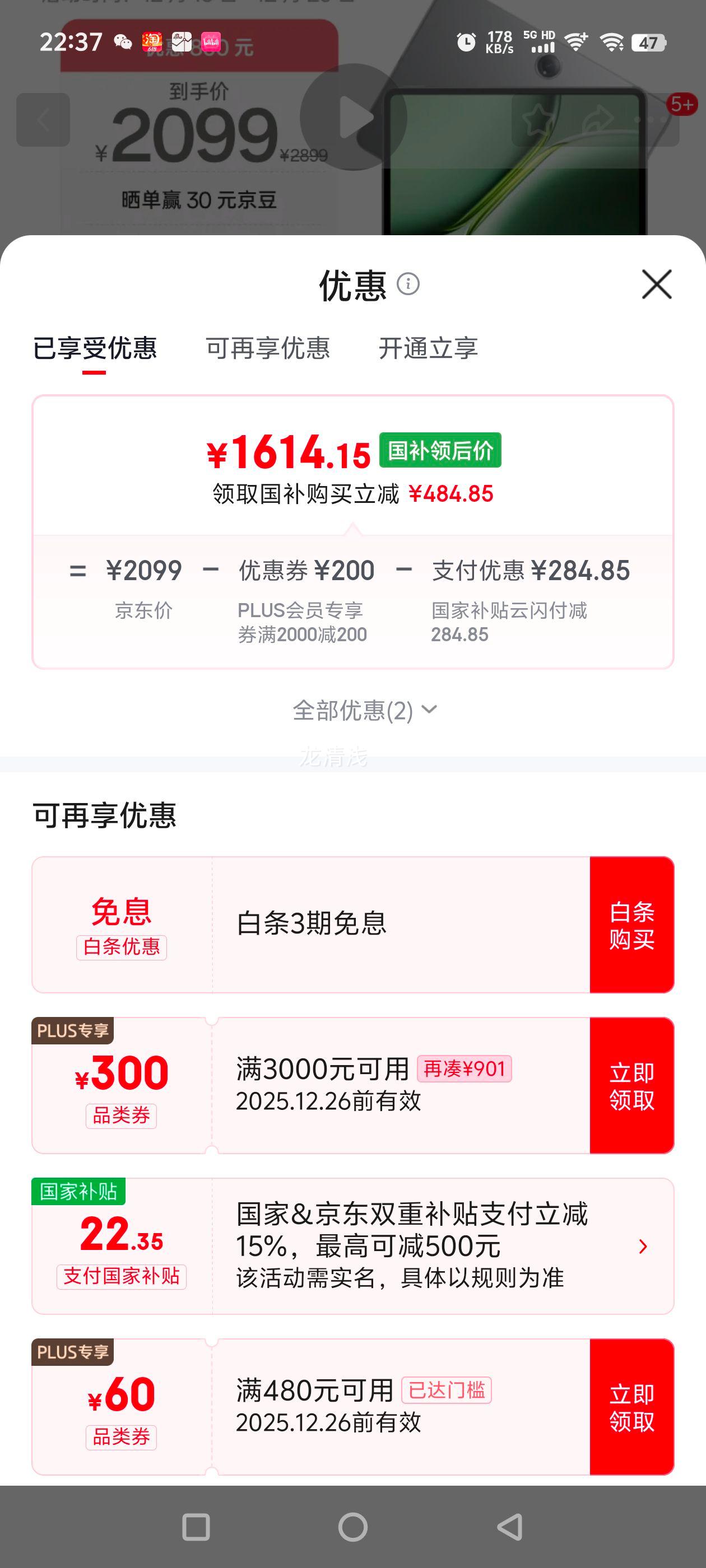Tap the star favorite icon above the popup
Screen dimensions: 706x1568
point(537,119)
